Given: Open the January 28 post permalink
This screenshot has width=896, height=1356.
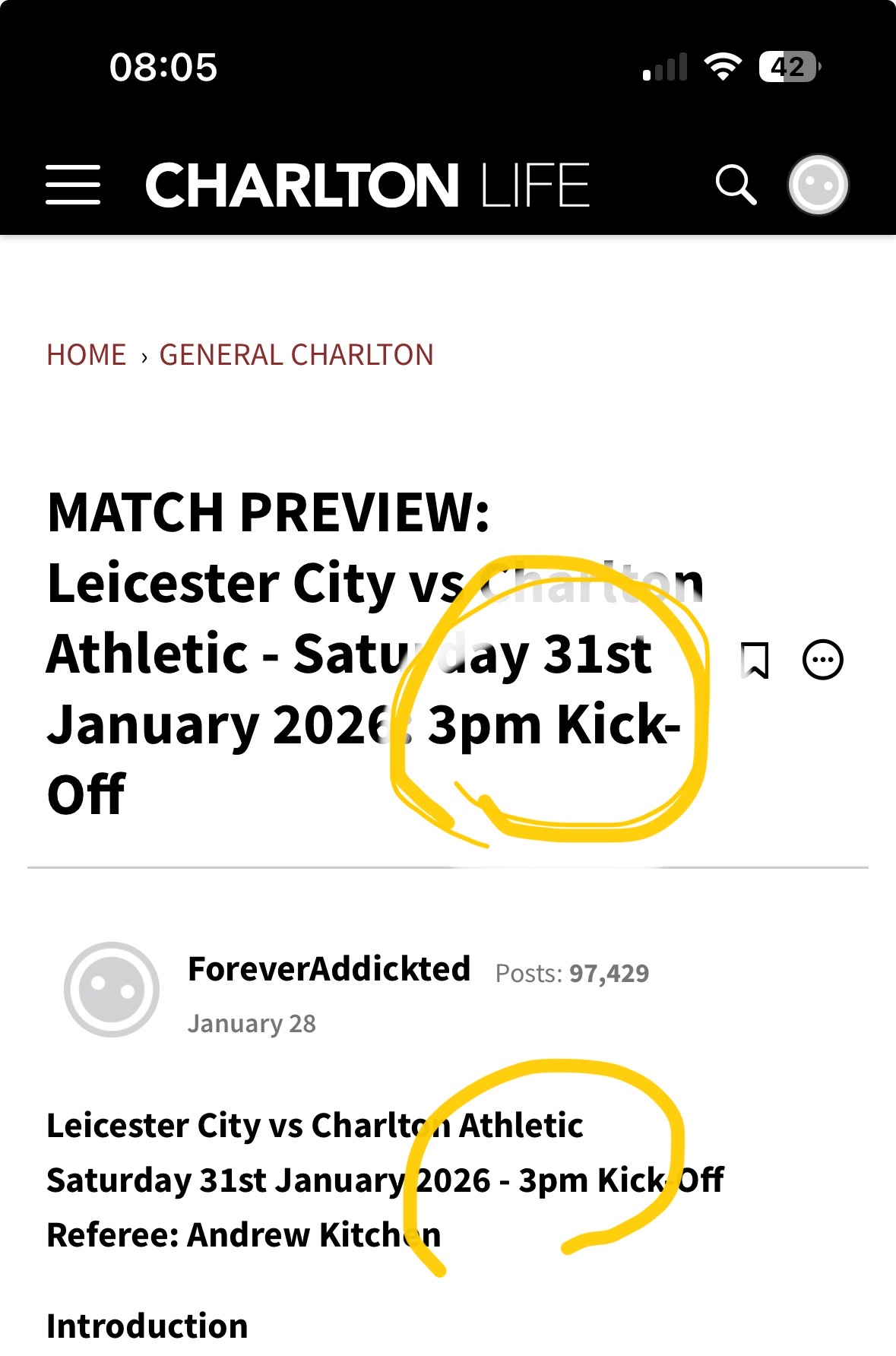Looking at the screenshot, I should [252, 1024].
